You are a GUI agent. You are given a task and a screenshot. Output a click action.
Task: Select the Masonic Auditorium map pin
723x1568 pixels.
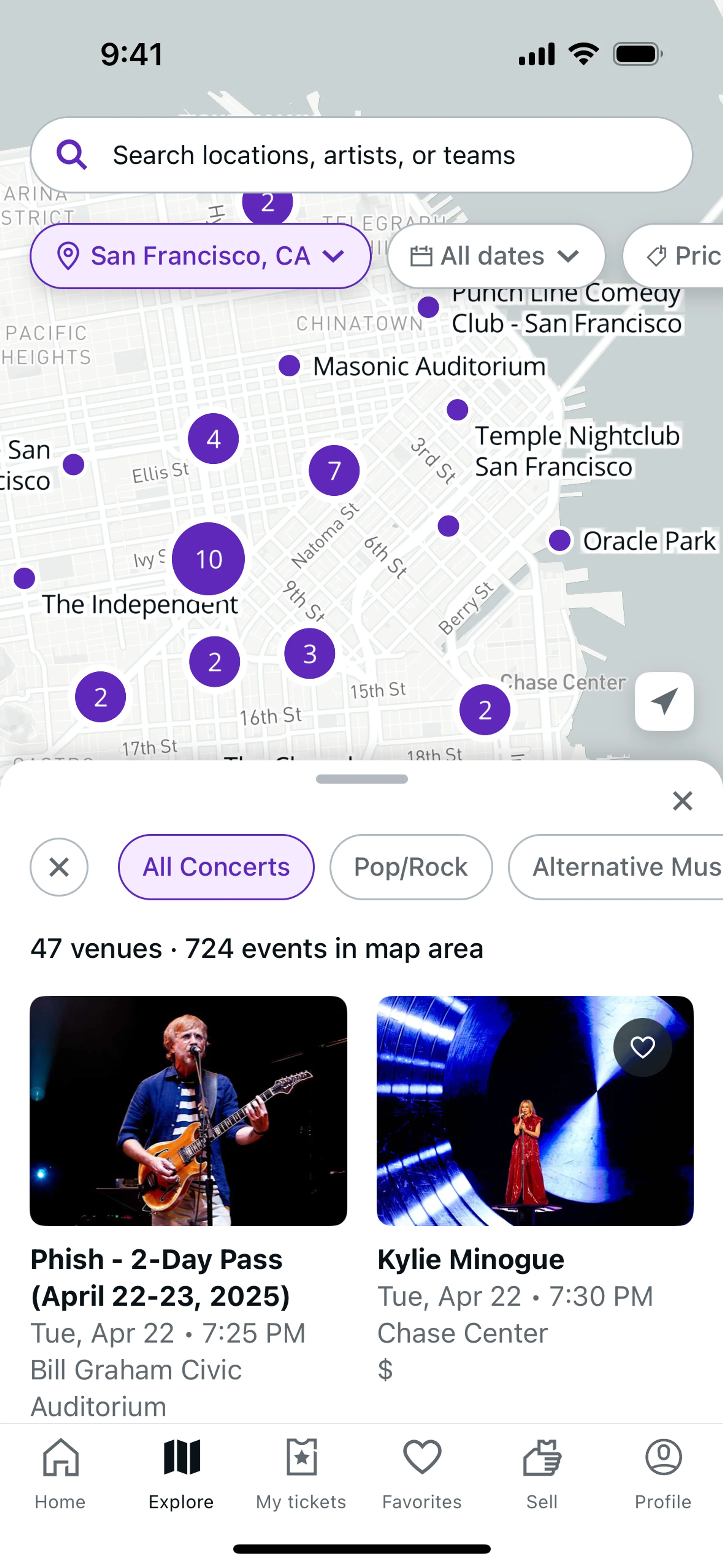[x=289, y=366]
